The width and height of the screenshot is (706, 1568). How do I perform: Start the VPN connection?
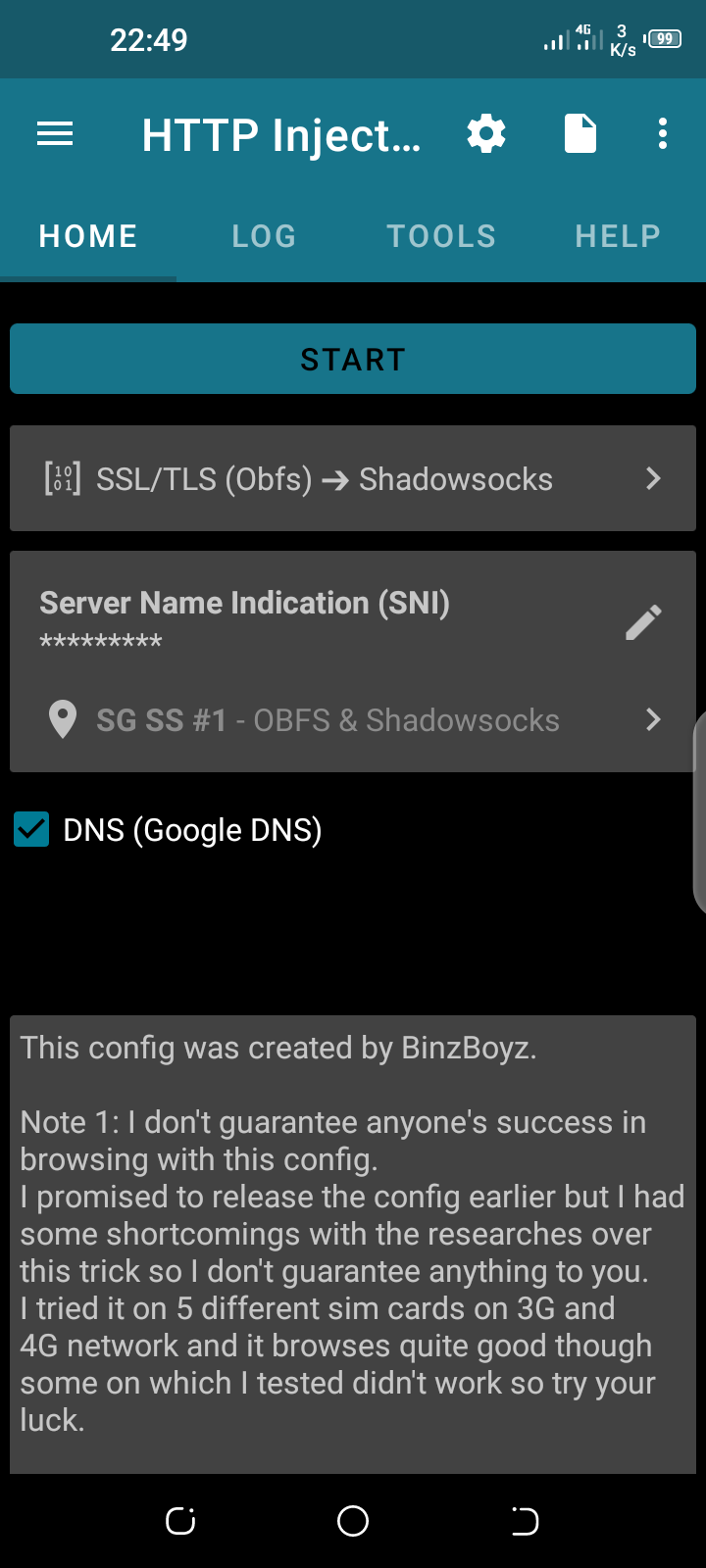pos(353,360)
